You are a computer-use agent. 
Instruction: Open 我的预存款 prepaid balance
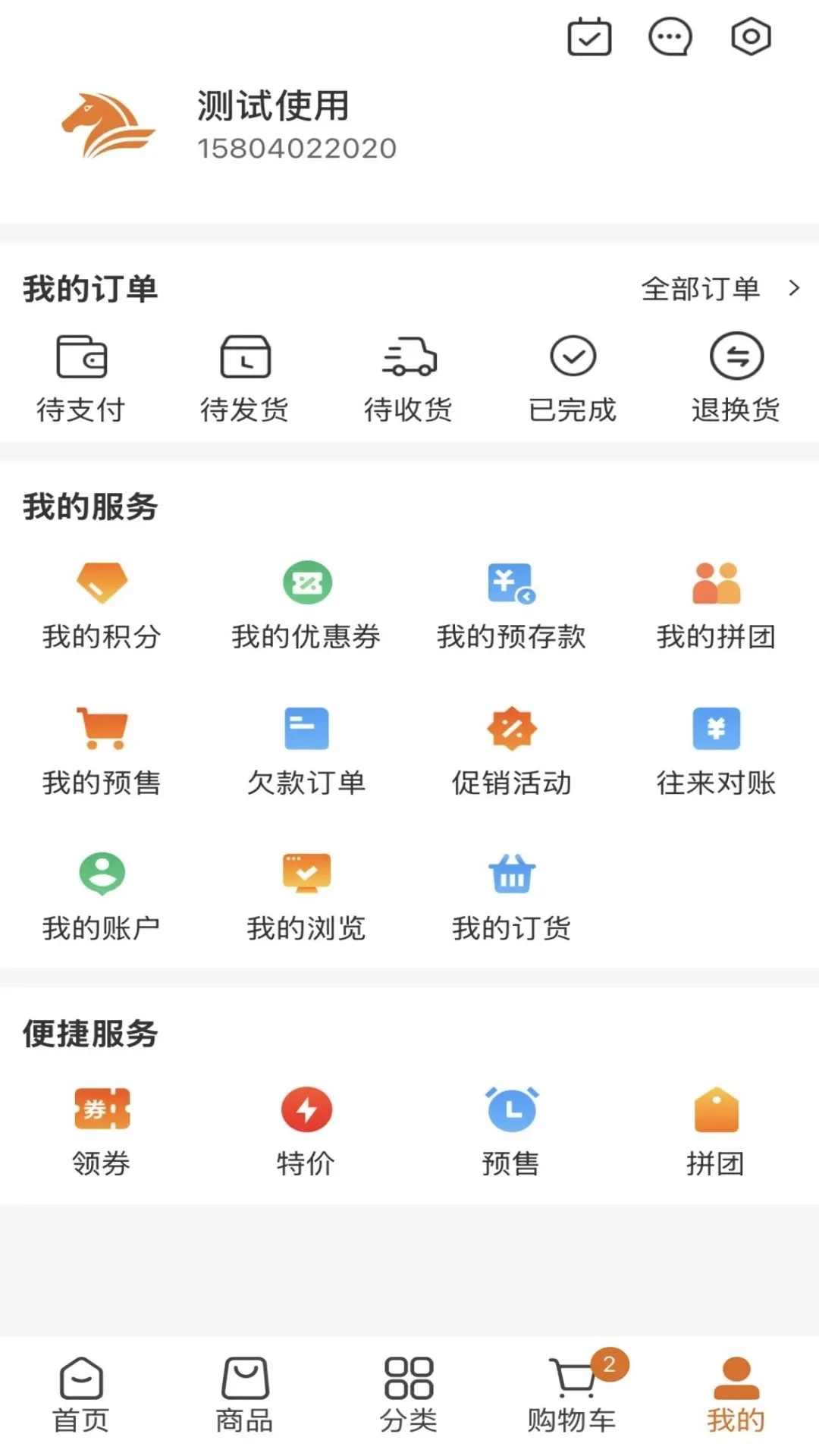(511, 603)
